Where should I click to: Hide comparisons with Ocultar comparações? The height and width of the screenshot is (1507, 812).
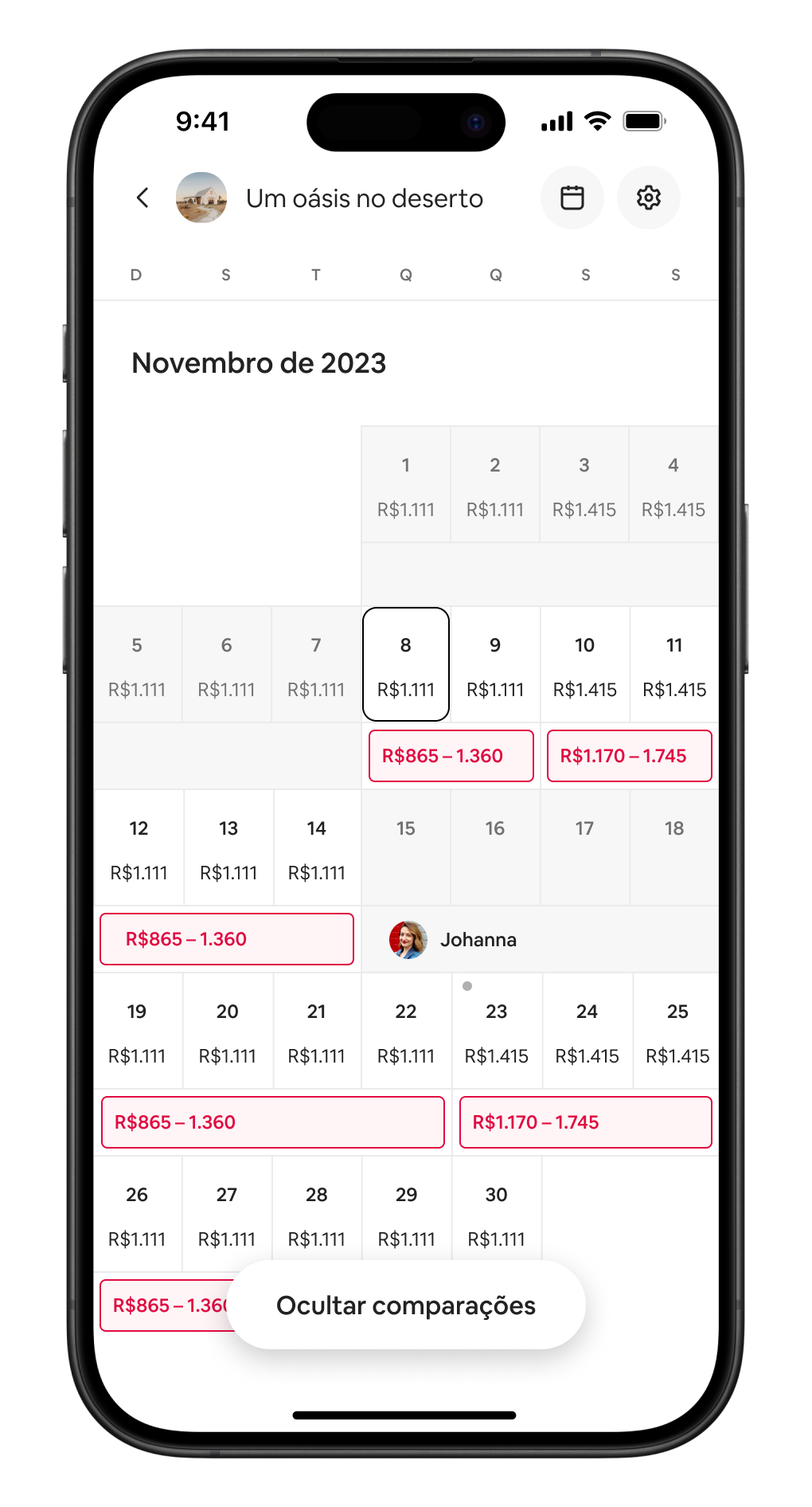[x=406, y=1305]
